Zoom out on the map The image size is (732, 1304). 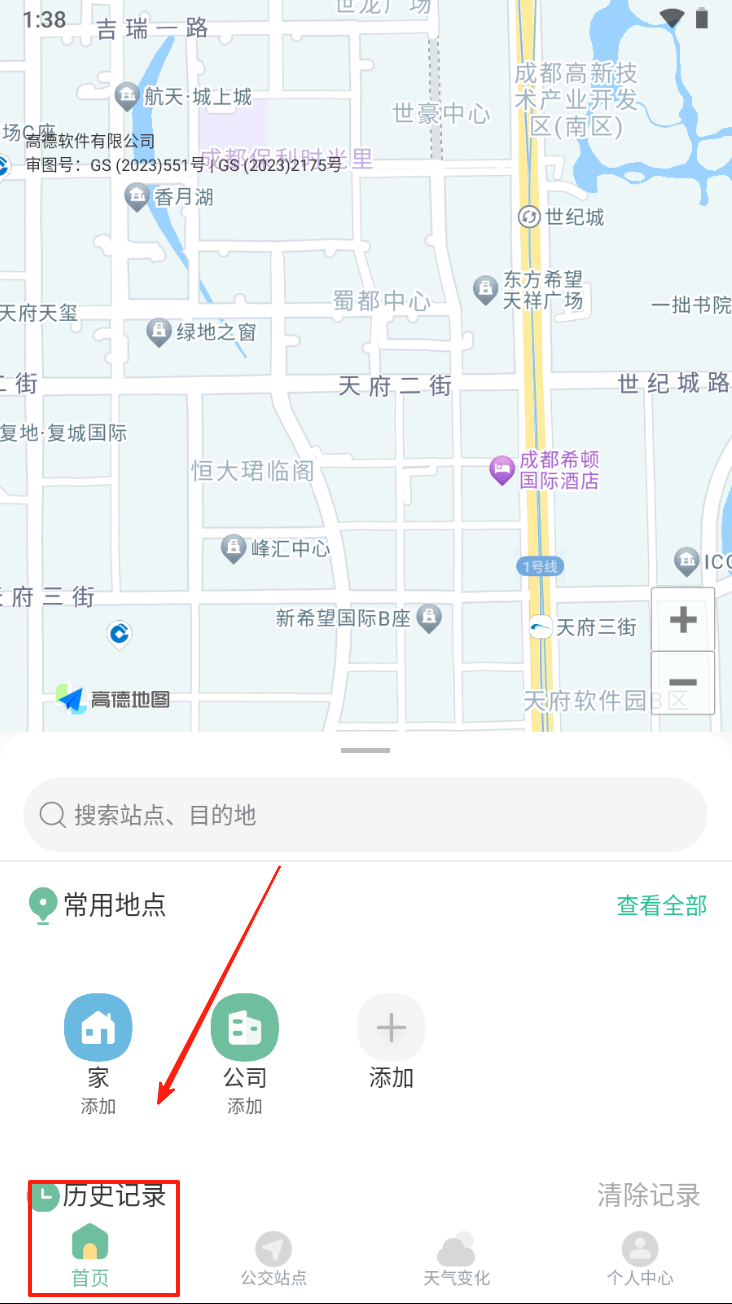pos(683,682)
